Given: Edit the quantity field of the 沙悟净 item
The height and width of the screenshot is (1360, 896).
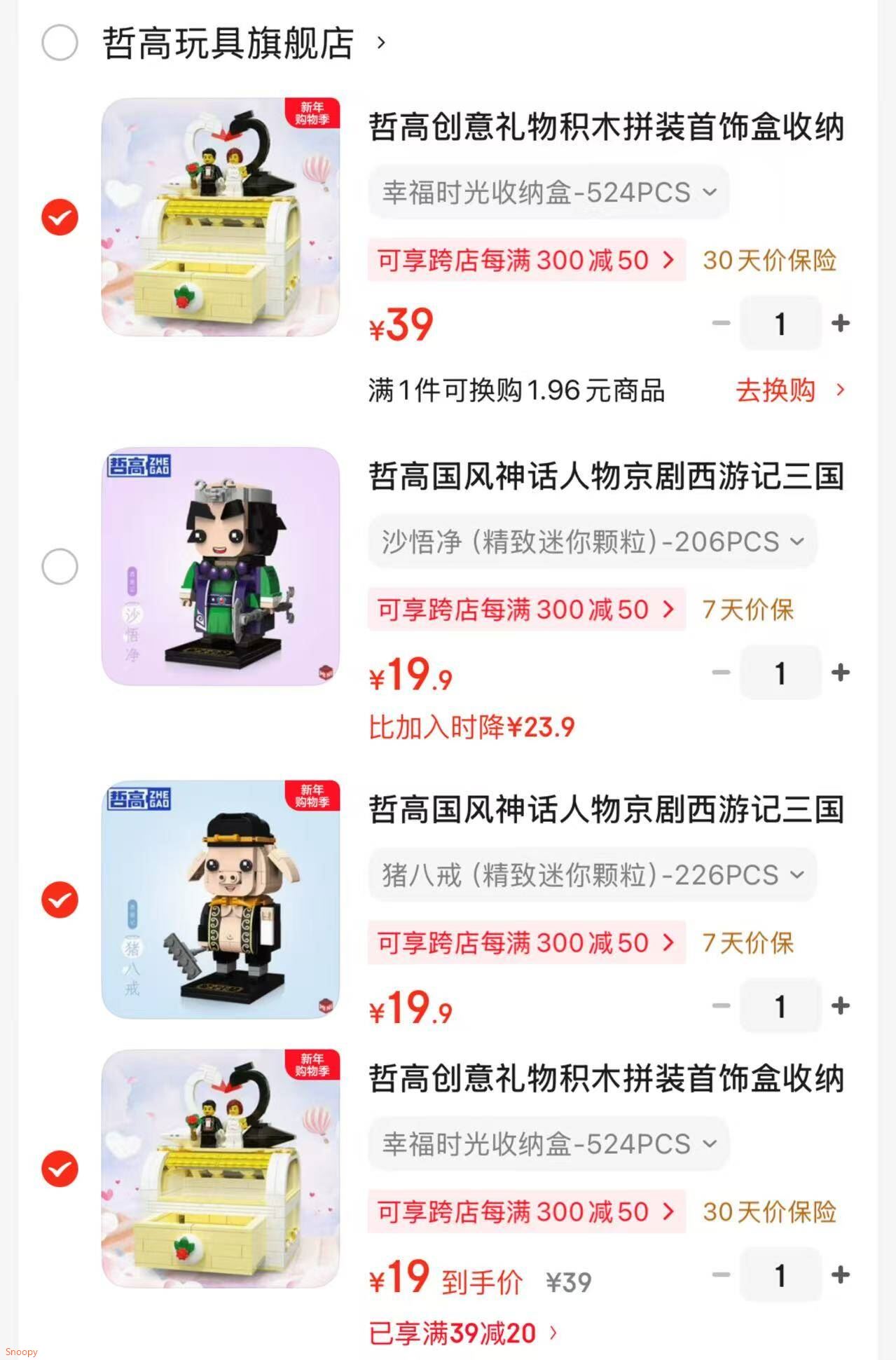Looking at the screenshot, I should [780, 673].
